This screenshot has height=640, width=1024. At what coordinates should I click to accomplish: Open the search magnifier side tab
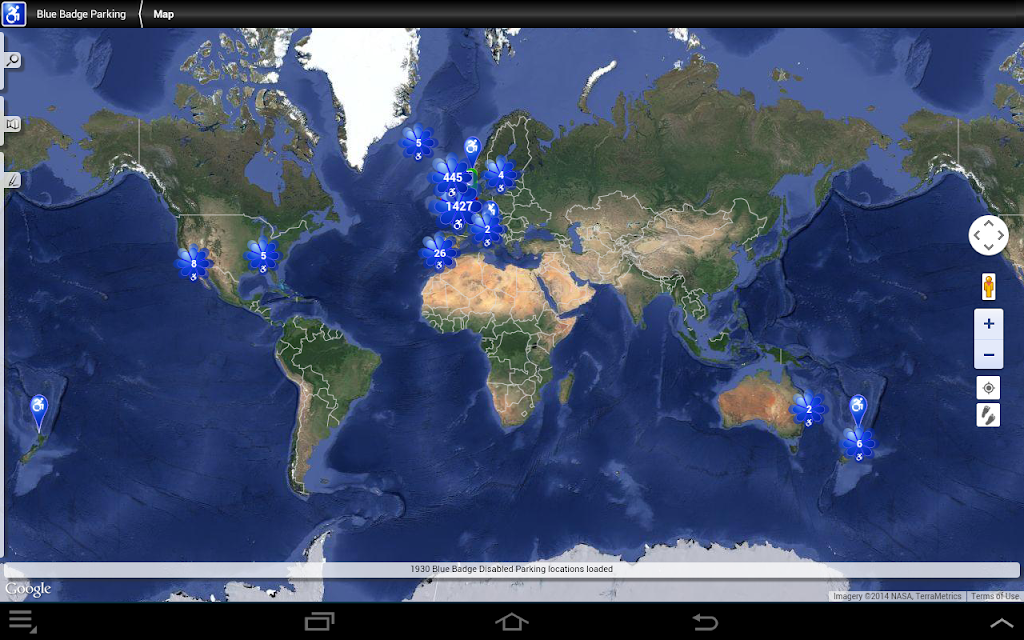click(x=12, y=61)
